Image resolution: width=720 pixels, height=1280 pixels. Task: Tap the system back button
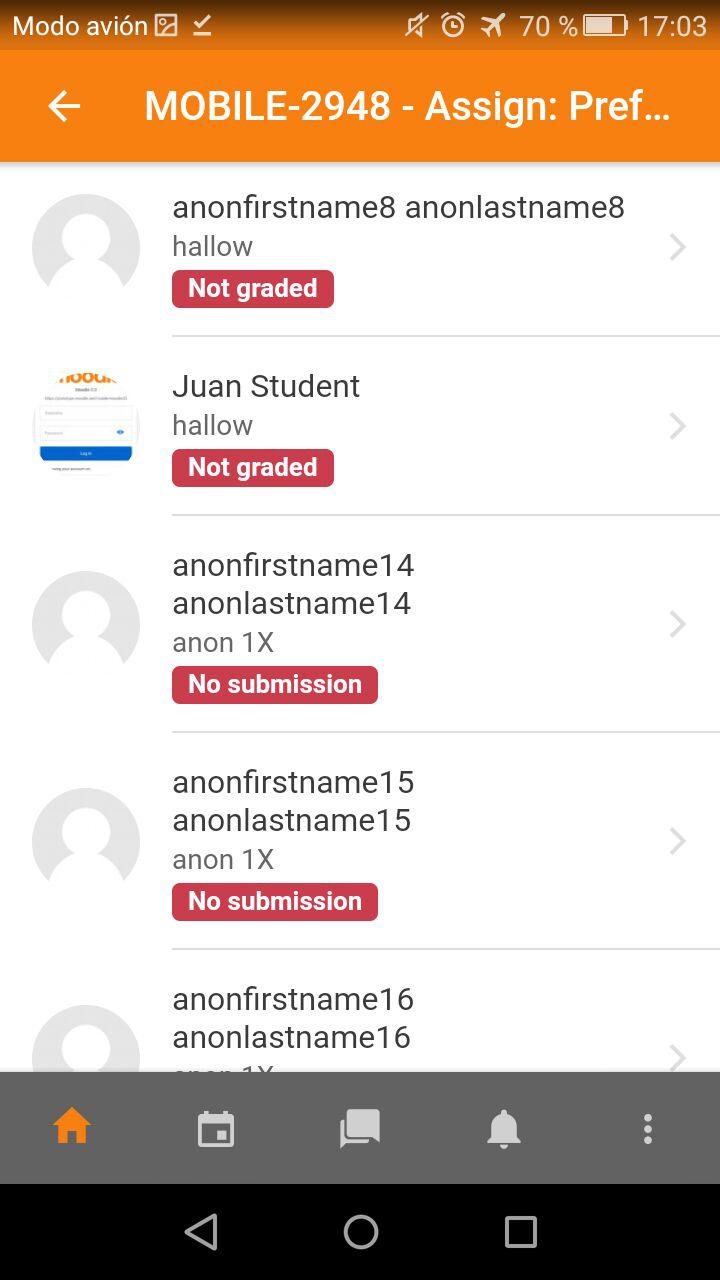point(201,1232)
